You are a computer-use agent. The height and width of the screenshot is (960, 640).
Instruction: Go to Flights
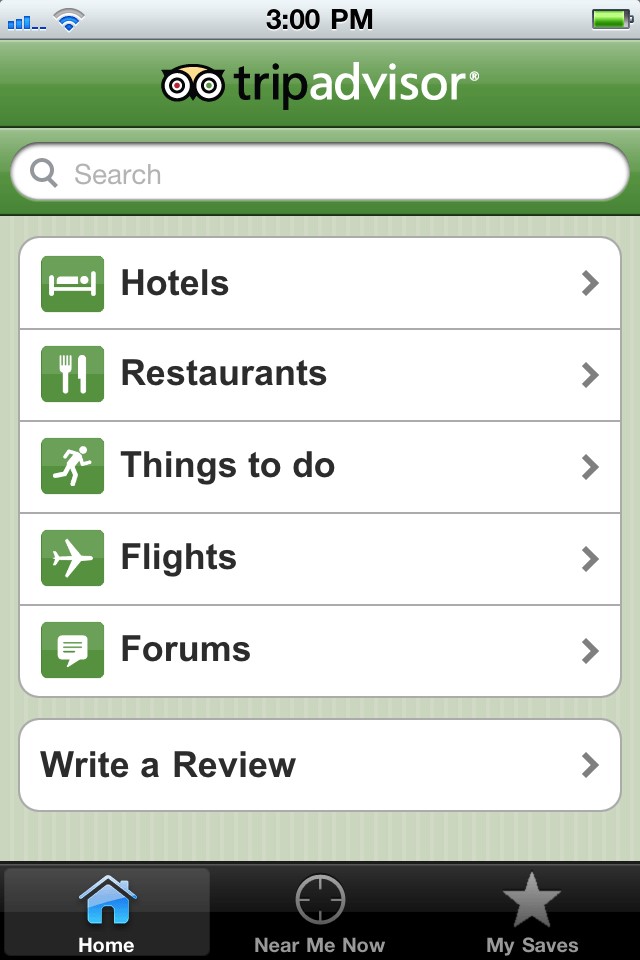[320, 559]
